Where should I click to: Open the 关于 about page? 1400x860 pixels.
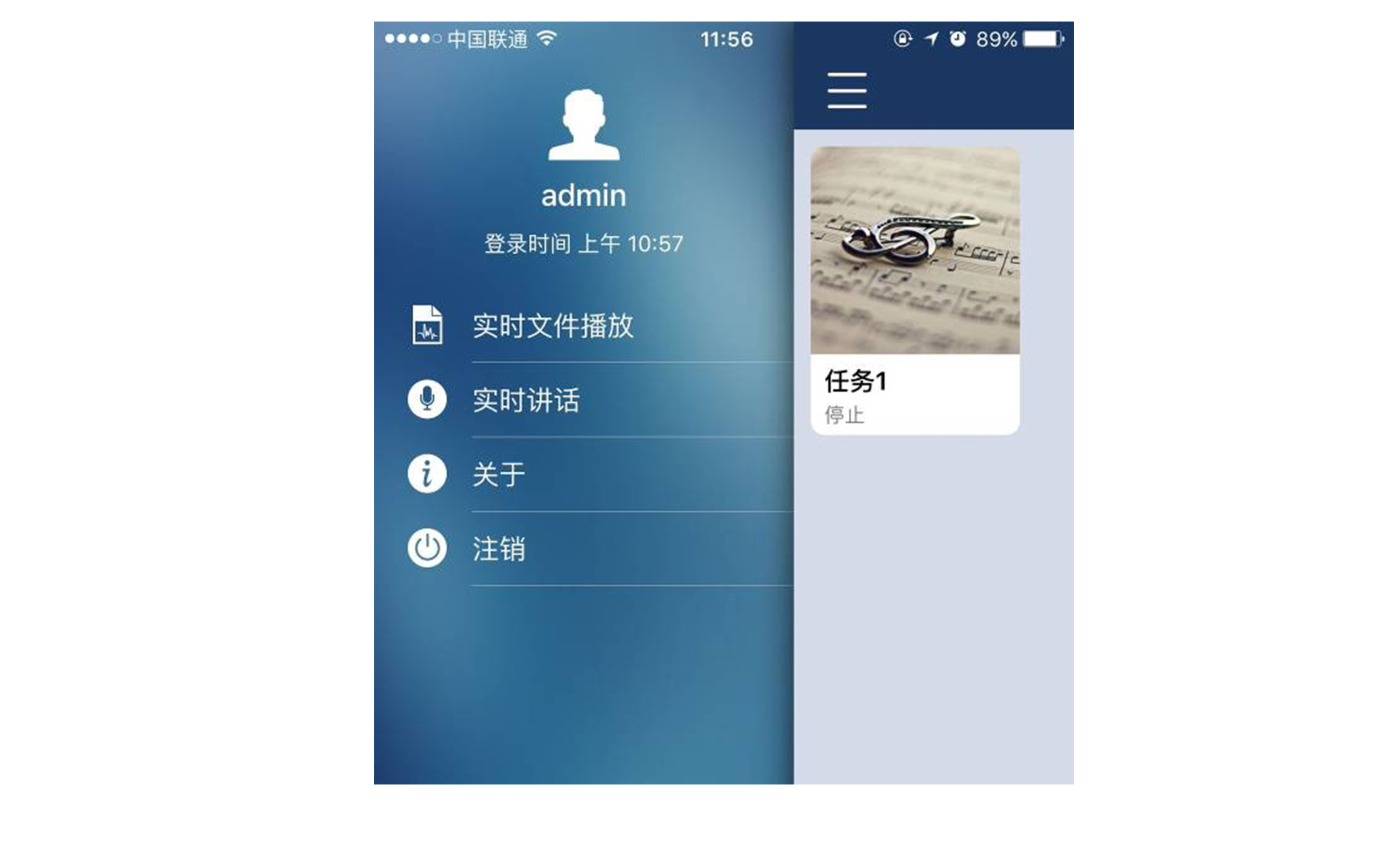[498, 474]
